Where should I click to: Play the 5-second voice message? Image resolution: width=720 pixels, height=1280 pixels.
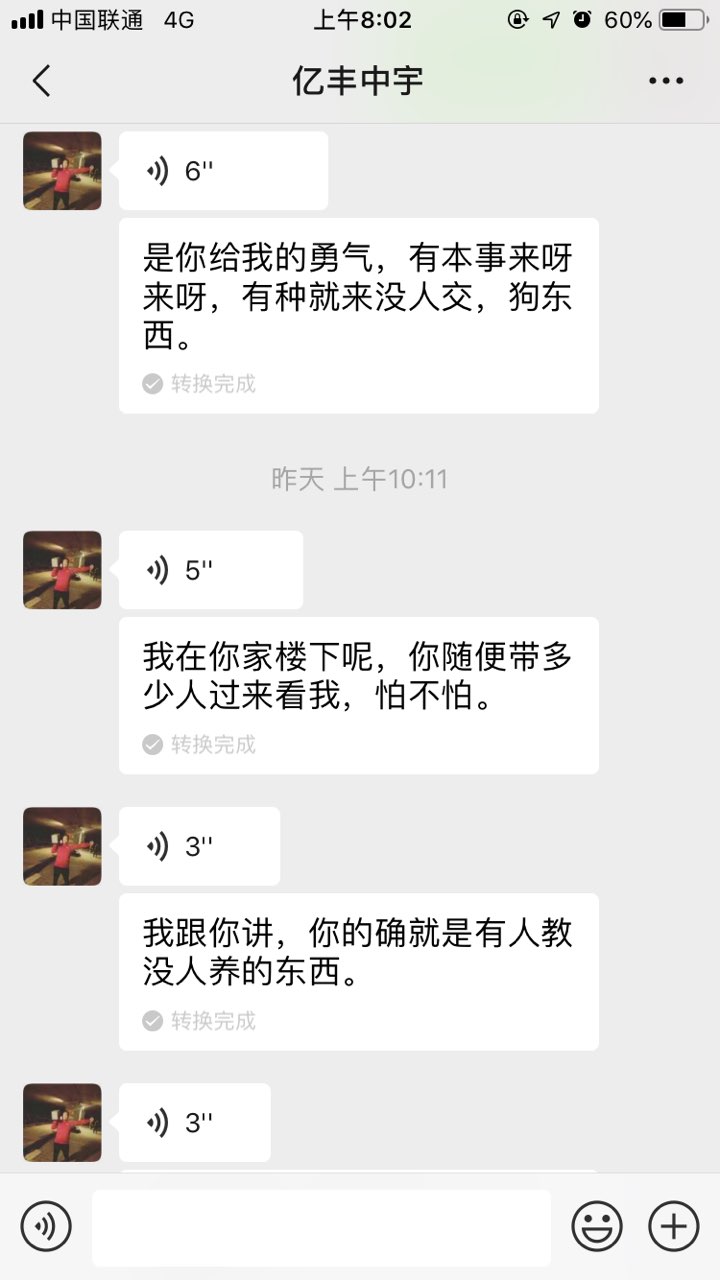(x=210, y=570)
